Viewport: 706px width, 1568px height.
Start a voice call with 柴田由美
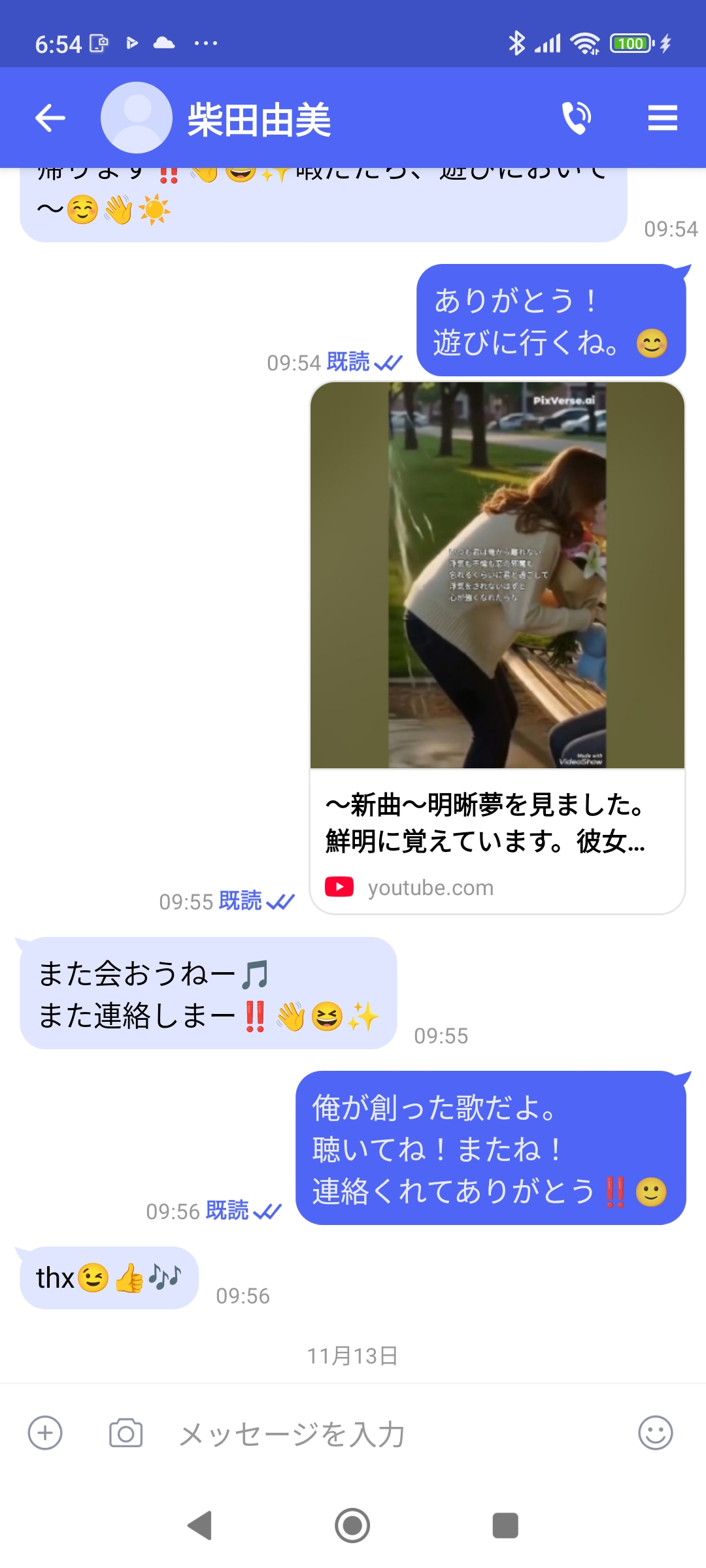(576, 118)
